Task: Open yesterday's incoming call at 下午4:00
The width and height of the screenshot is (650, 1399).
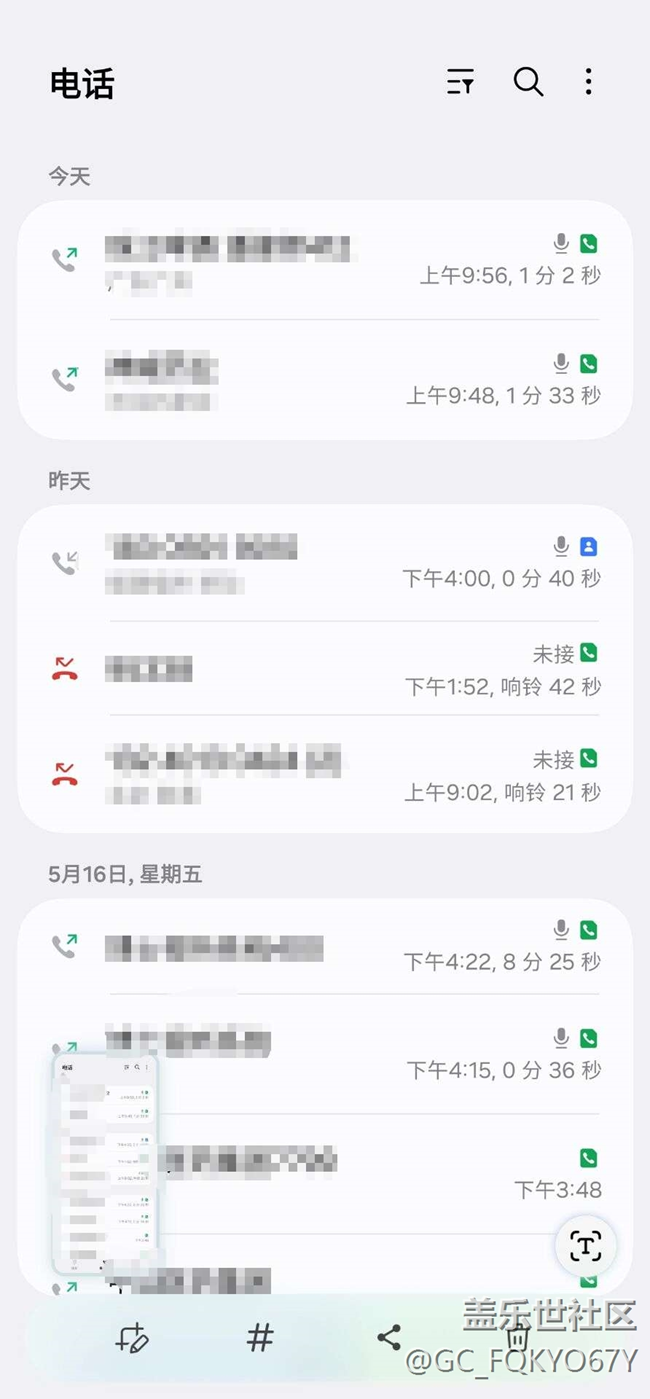Action: pyautogui.click(x=325, y=563)
